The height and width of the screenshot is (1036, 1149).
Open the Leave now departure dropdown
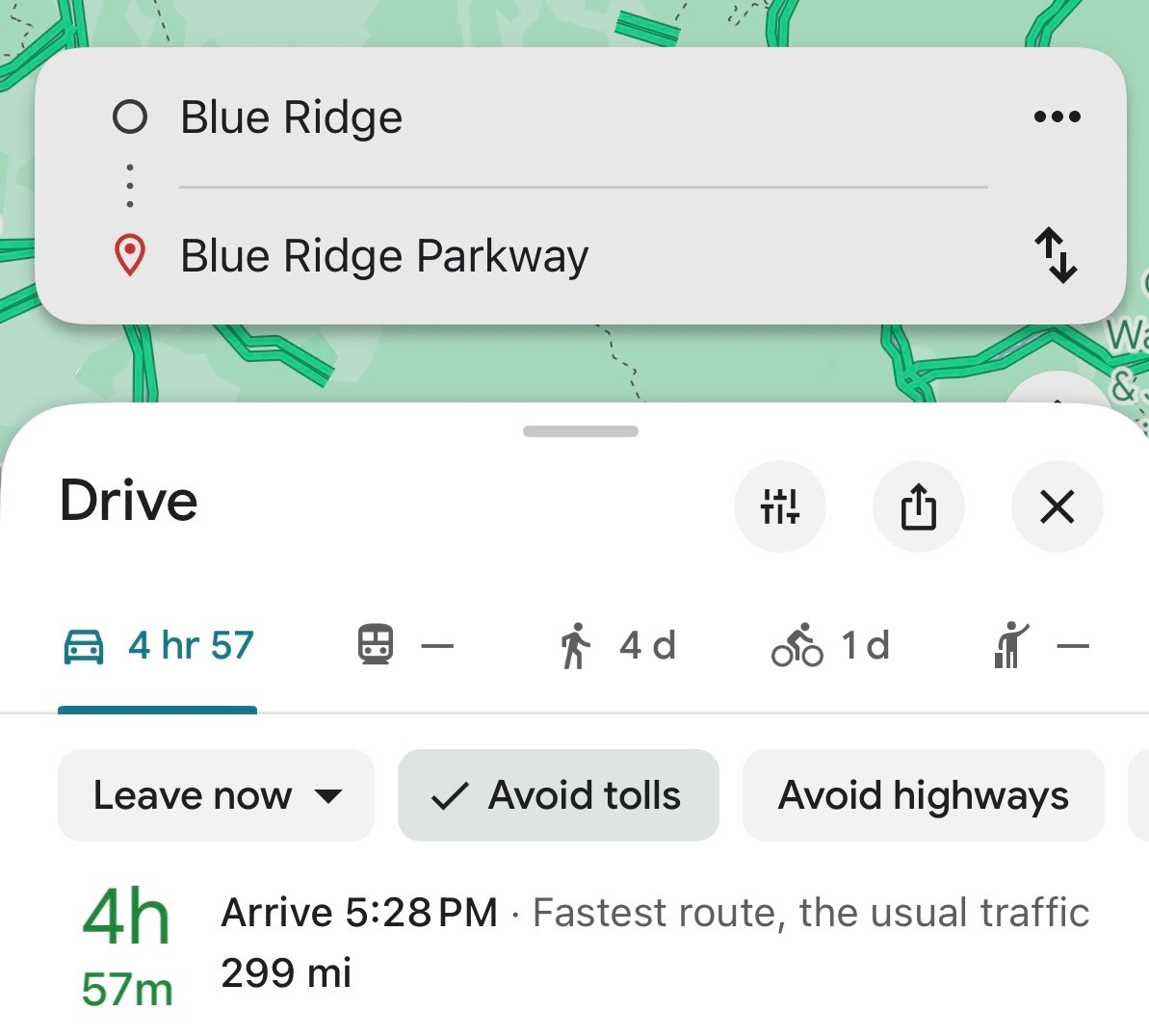coord(216,795)
